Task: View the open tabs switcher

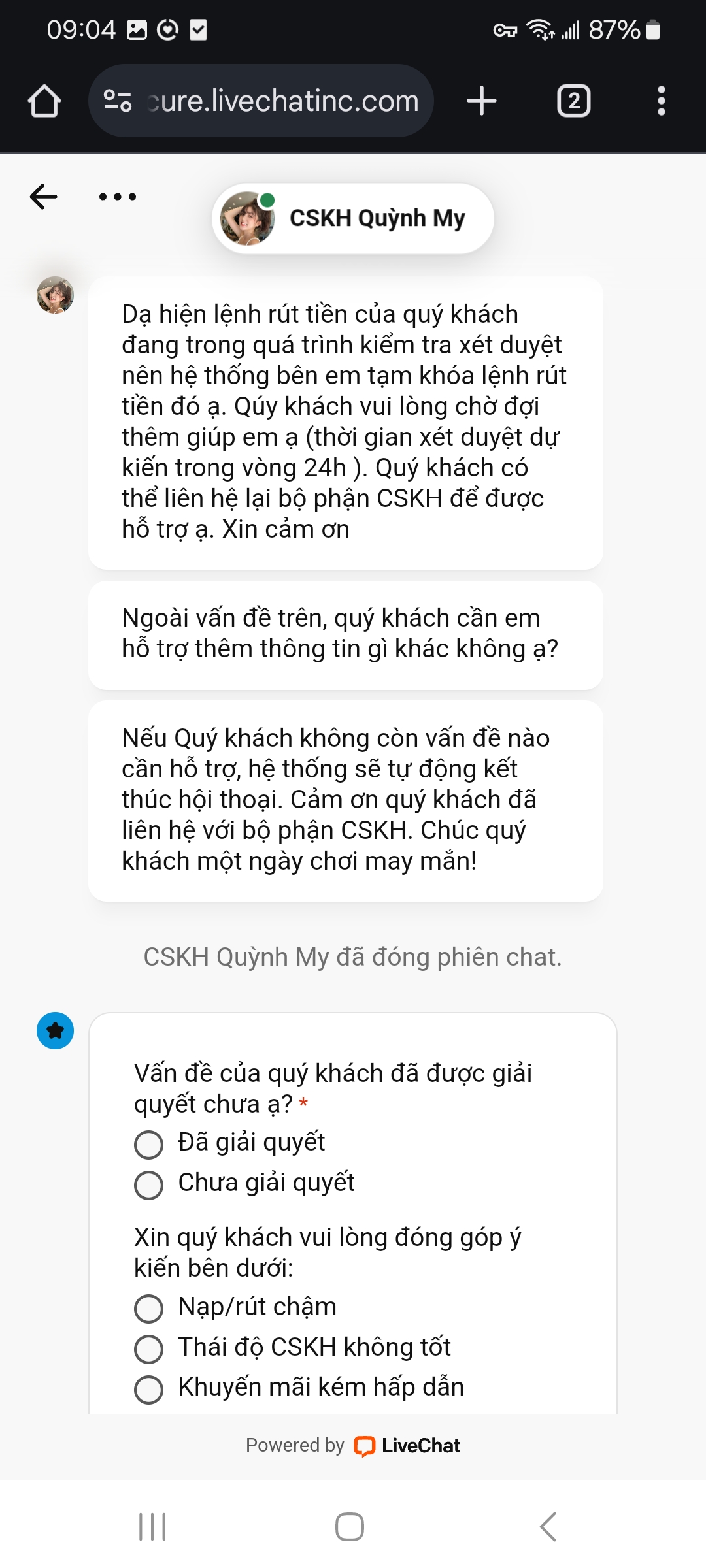Action: 573,101
